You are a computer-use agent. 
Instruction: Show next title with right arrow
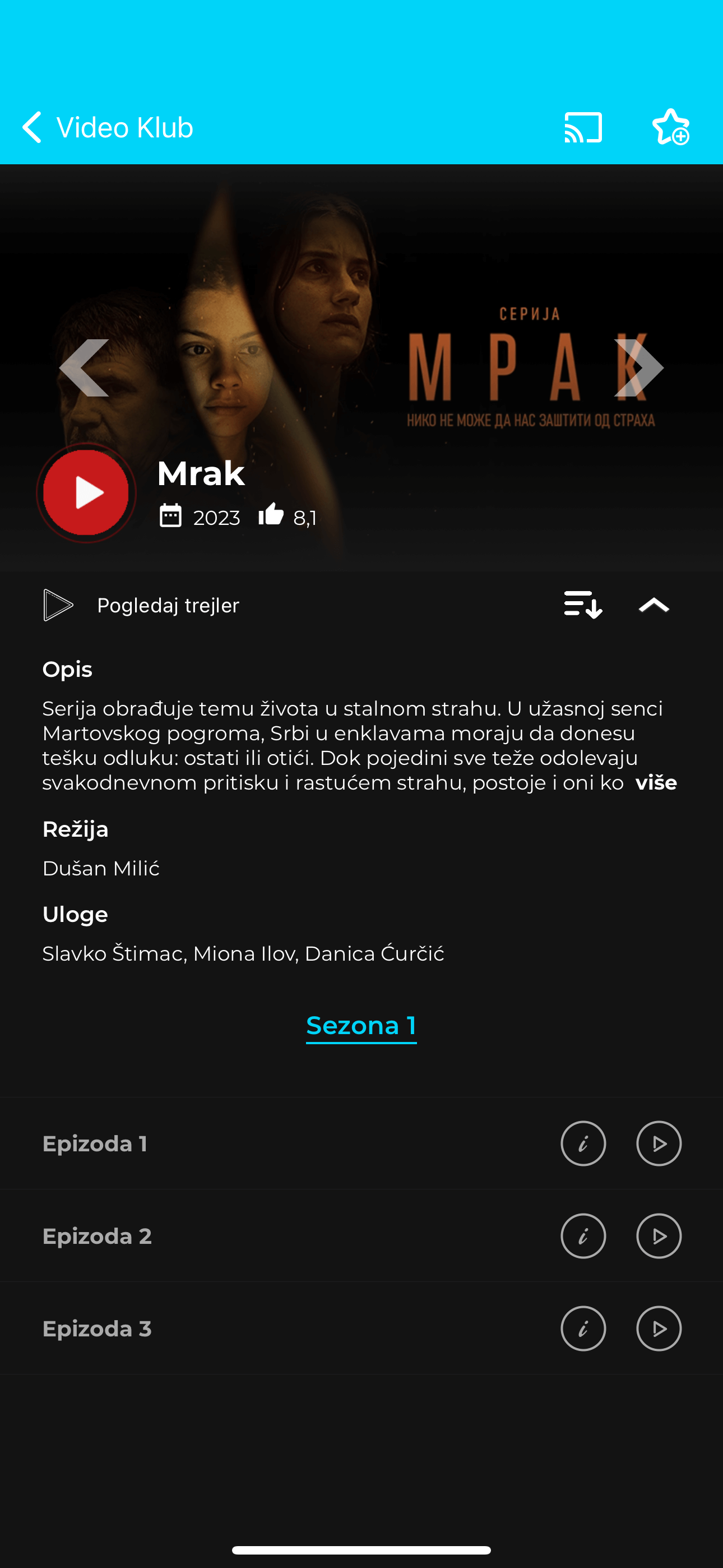[638, 368]
